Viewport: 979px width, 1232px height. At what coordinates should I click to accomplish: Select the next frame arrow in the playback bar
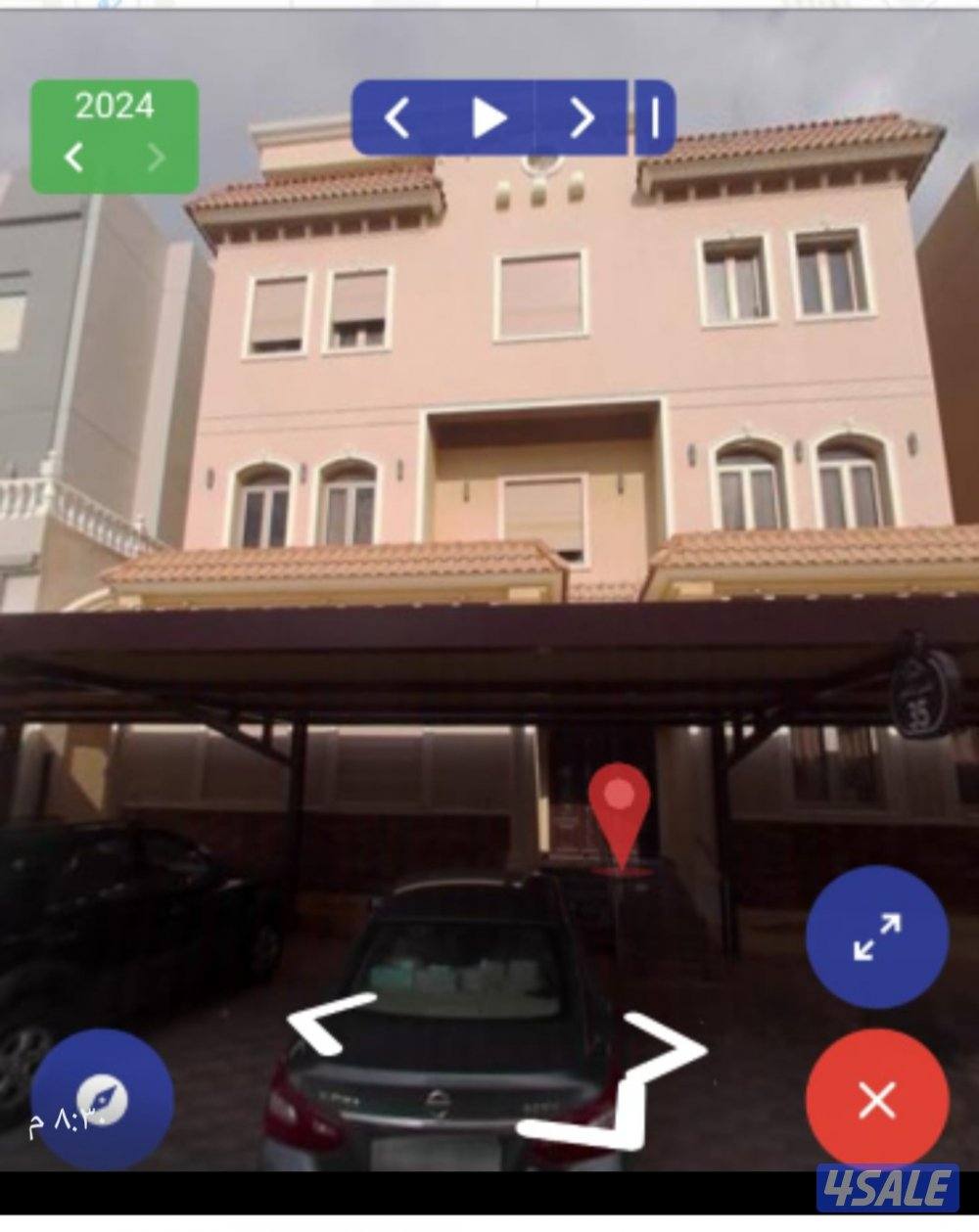[583, 115]
